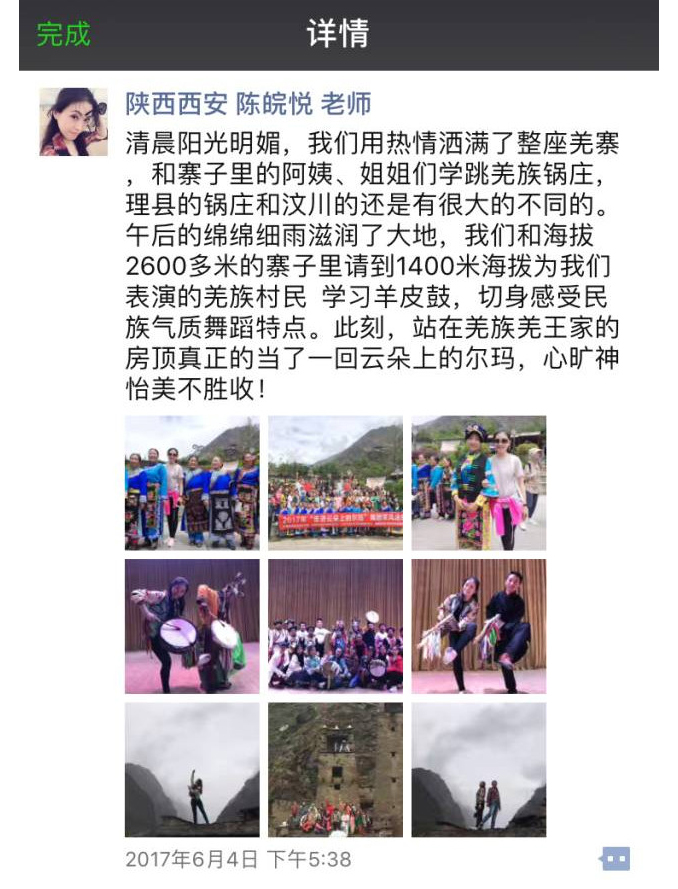Open the comment and like menu icon
This screenshot has height=889, width=678.
coord(614,858)
